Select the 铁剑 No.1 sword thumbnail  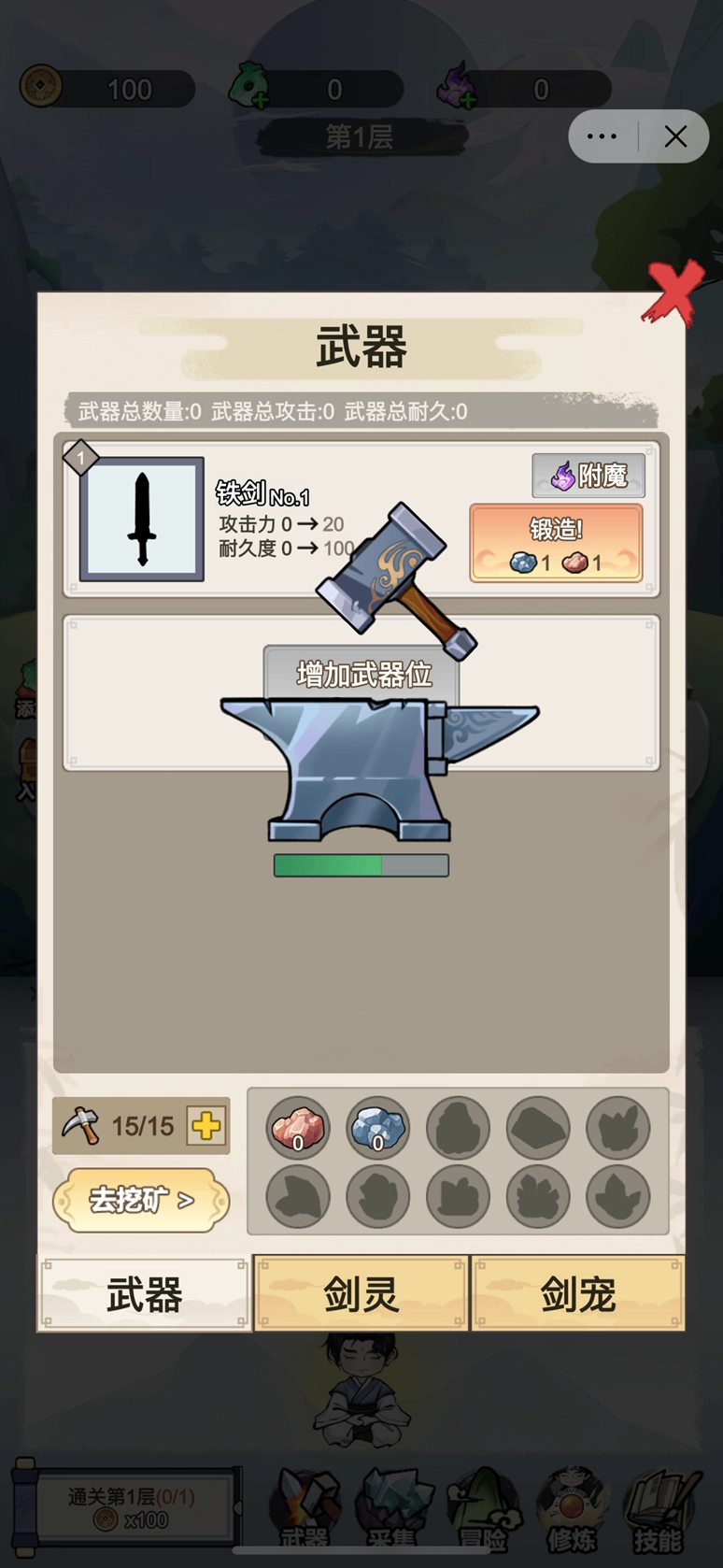tap(140, 519)
